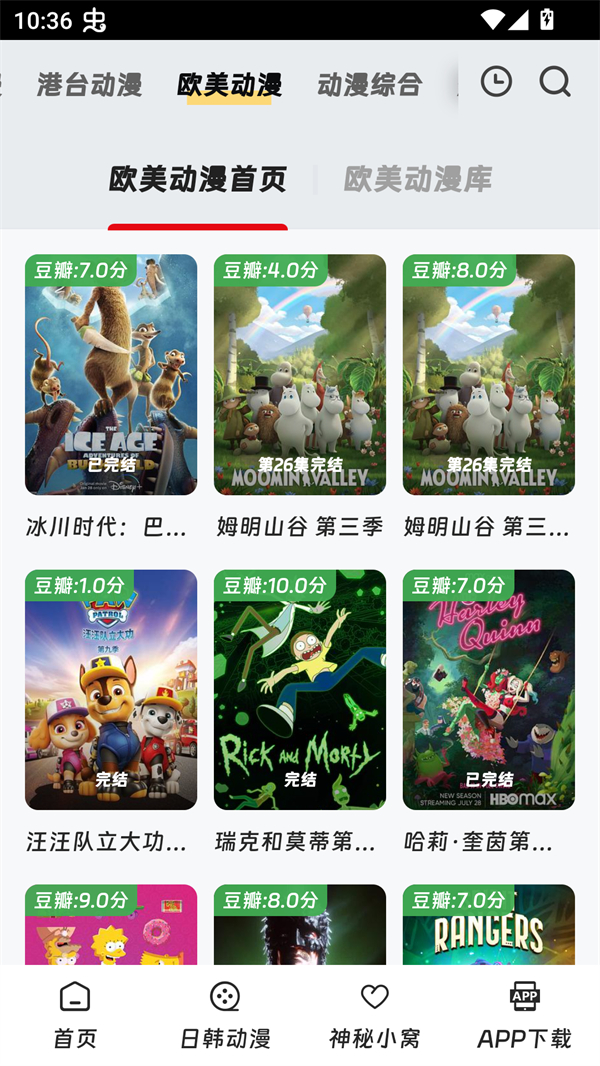This screenshot has width=600, height=1066.
Task: Open the search magnifier icon
Action: click(x=555, y=82)
